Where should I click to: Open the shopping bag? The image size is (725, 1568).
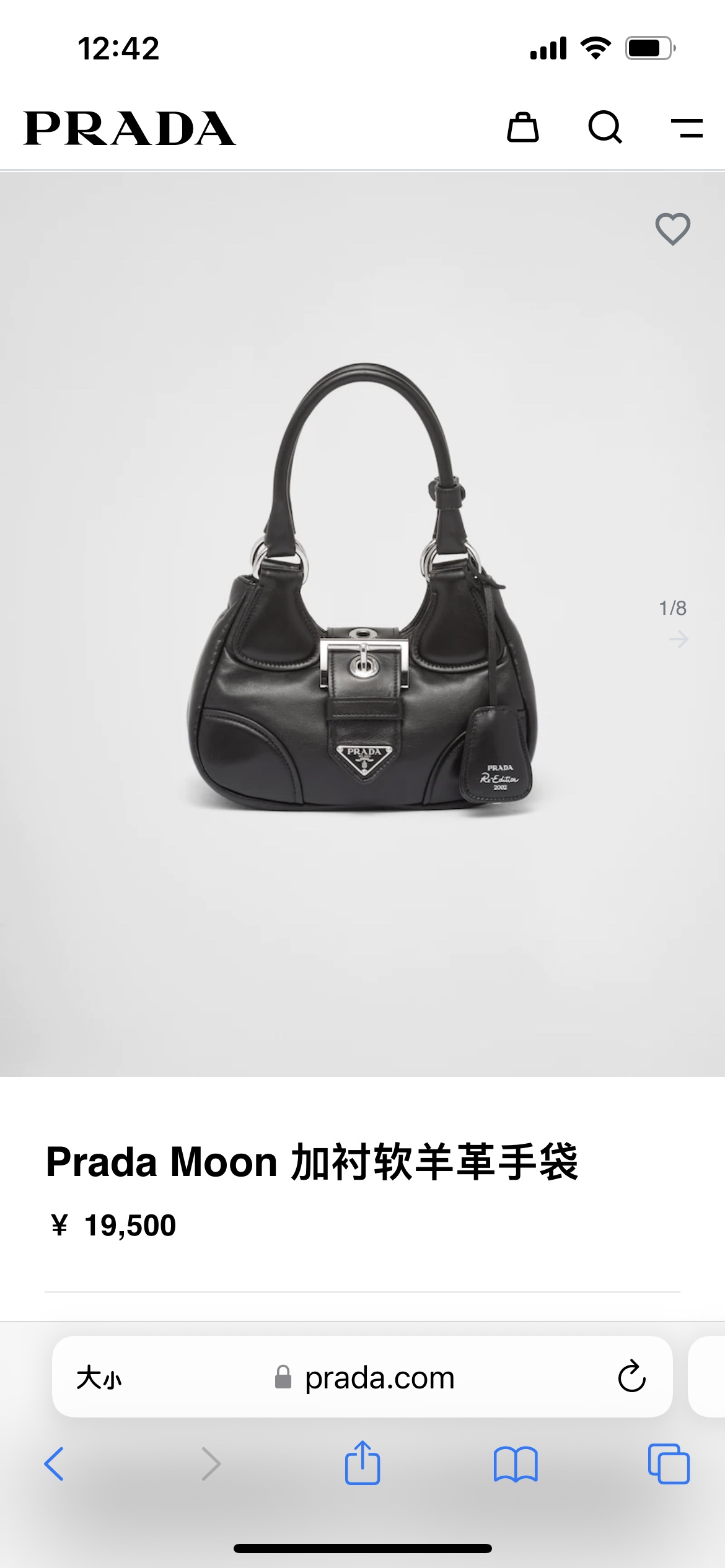[523, 128]
